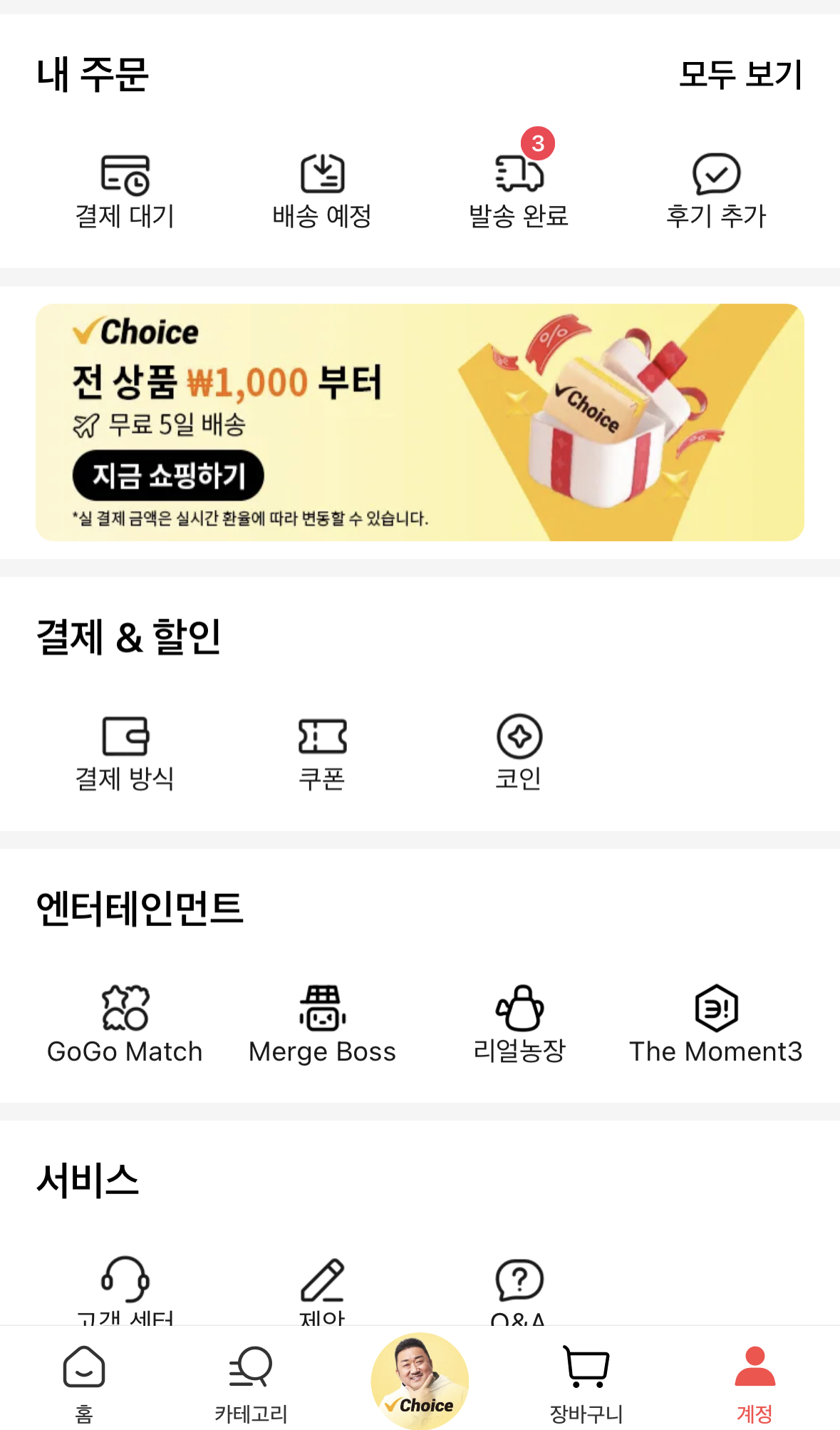This screenshot has height=1430, width=840.
Task: Switch to the 카테고리 category tab
Action: point(251,1381)
